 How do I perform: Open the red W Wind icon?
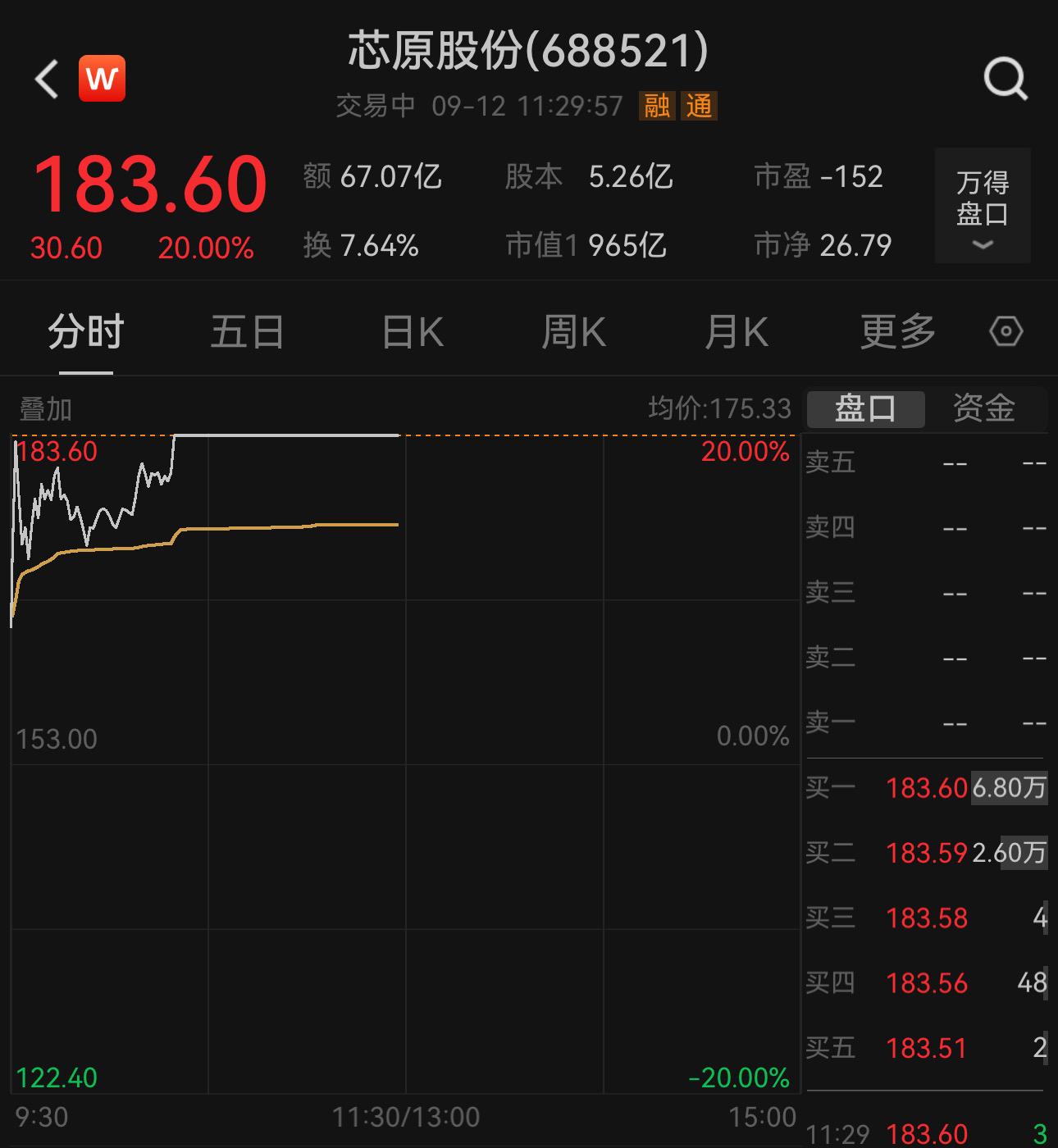pos(103,79)
